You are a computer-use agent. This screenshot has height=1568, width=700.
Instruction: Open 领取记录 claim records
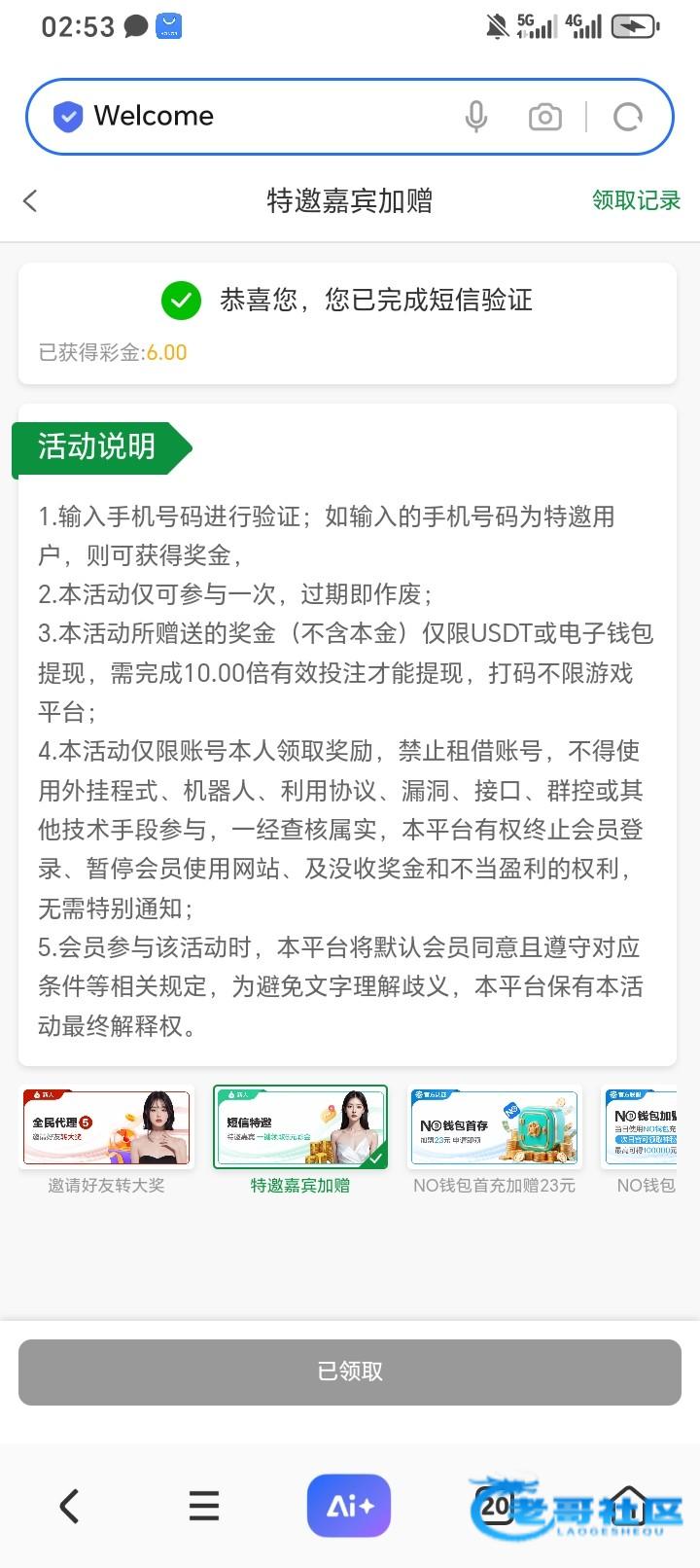pos(636,200)
